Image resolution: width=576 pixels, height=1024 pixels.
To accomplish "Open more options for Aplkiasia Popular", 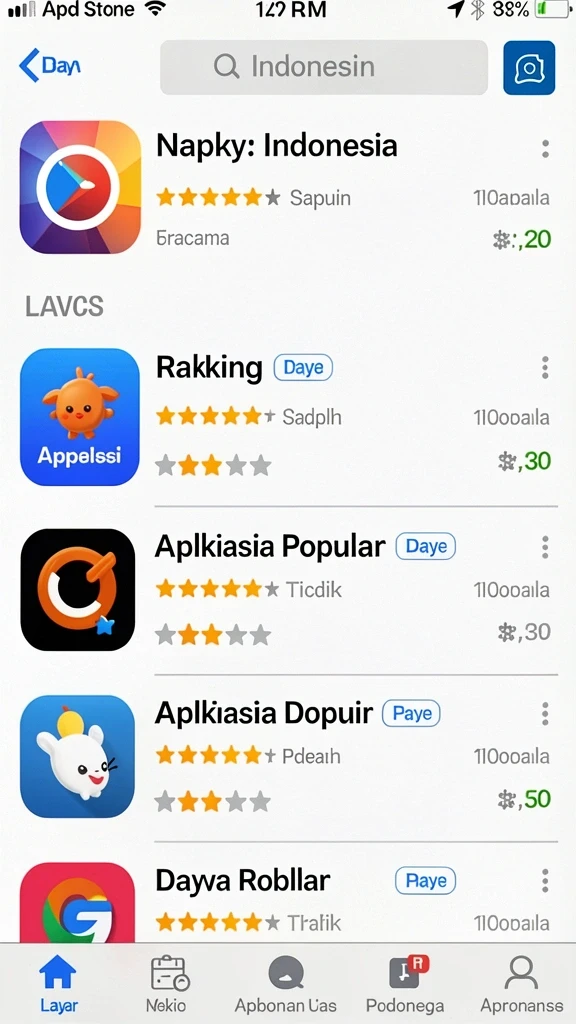I will click(545, 547).
